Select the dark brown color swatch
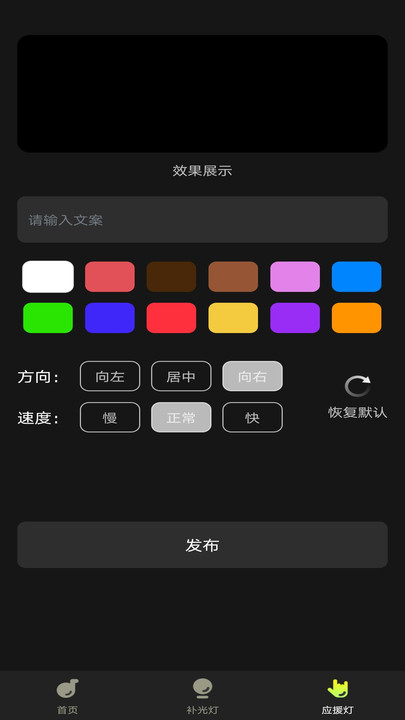 (x=171, y=276)
